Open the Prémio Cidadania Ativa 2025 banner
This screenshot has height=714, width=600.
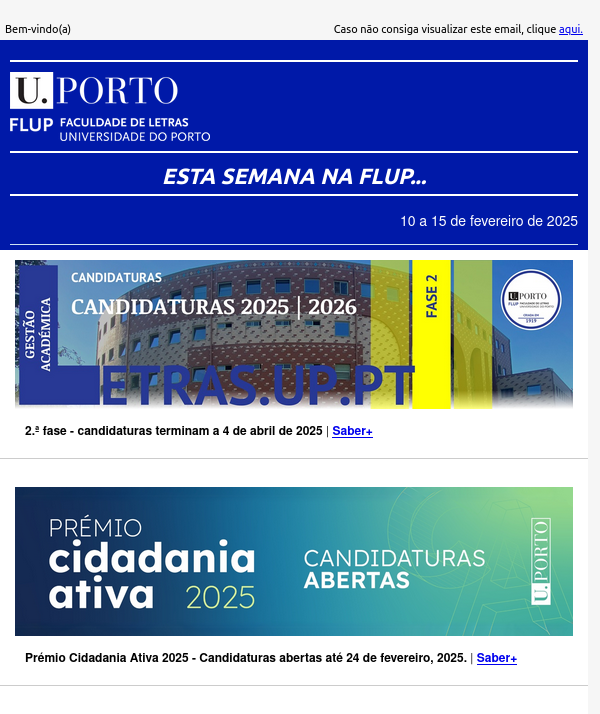coord(293,561)
